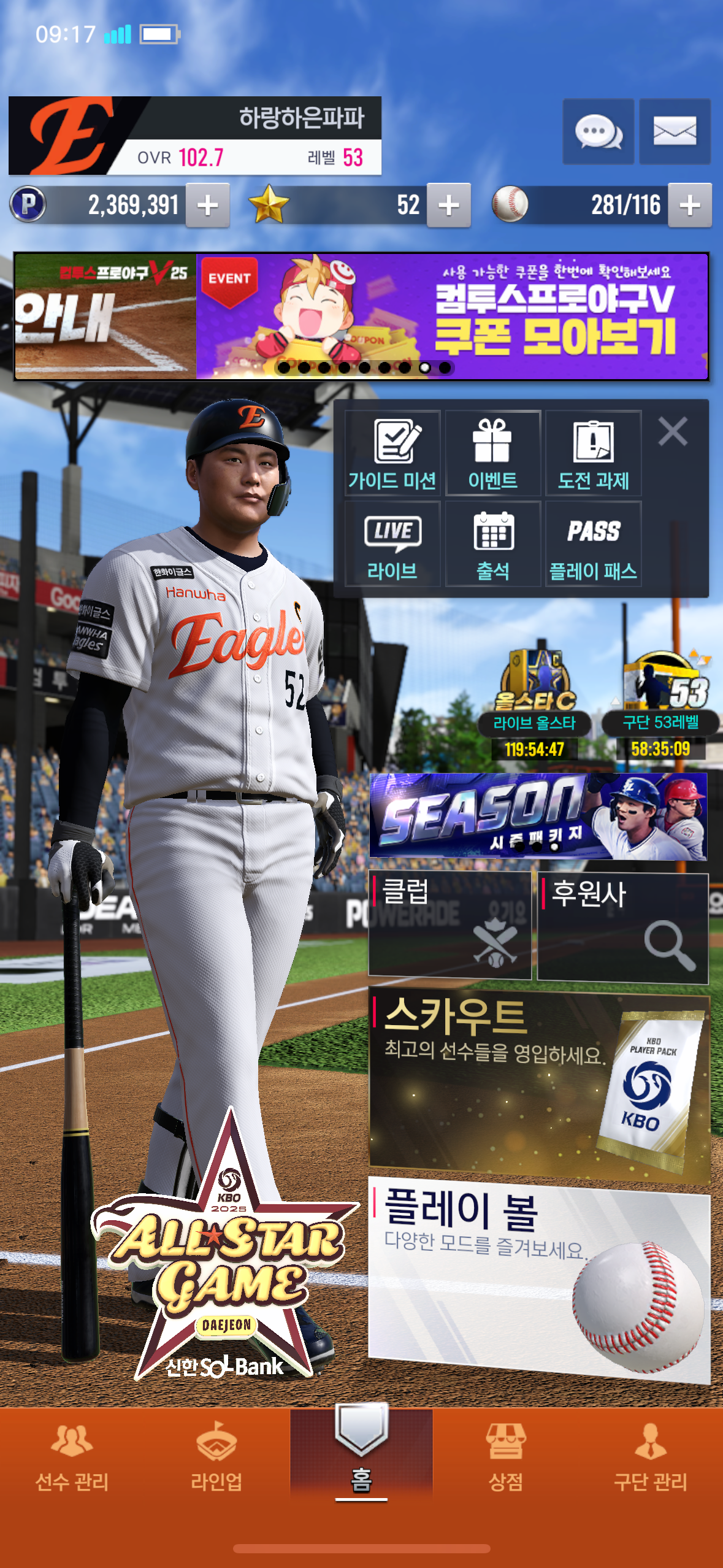723x1568 pixels.
Task: Open 가이드 미션 guide missions
Action: click(x=392, y=453)
